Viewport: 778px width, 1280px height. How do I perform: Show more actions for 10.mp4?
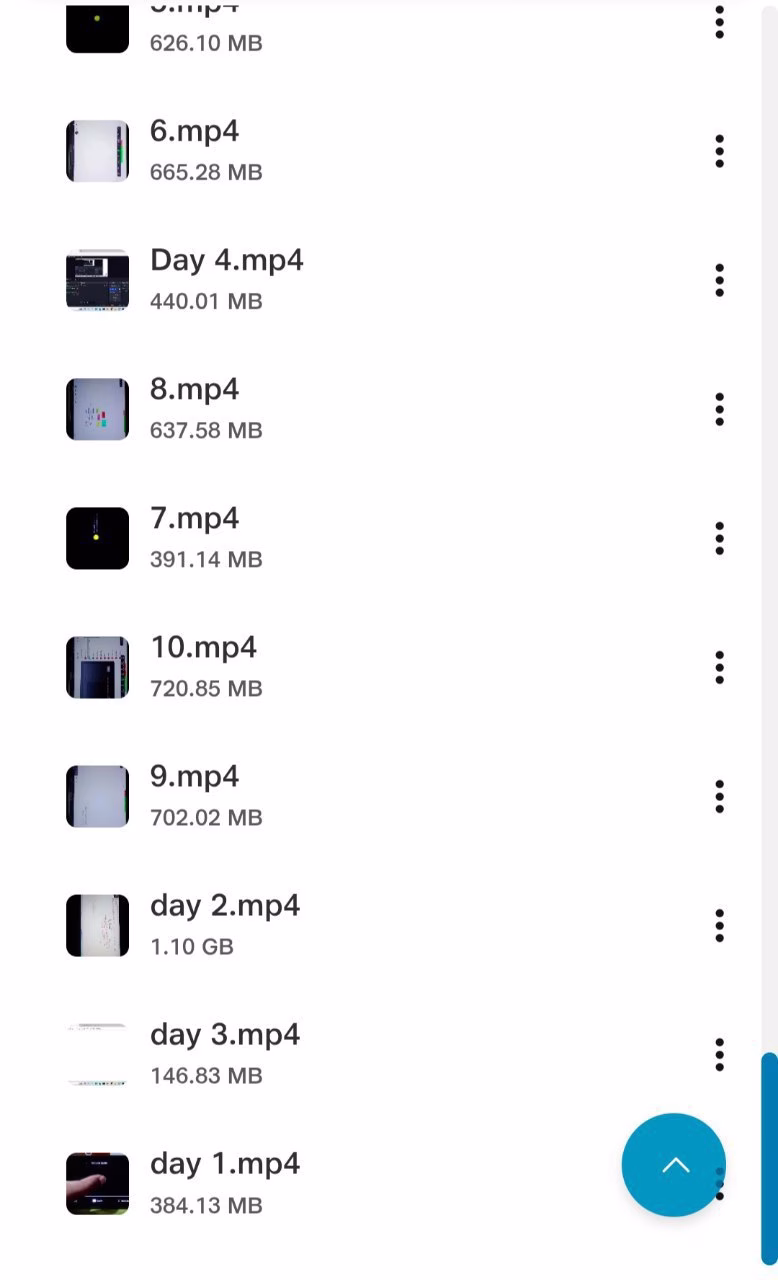click(719, 668)
